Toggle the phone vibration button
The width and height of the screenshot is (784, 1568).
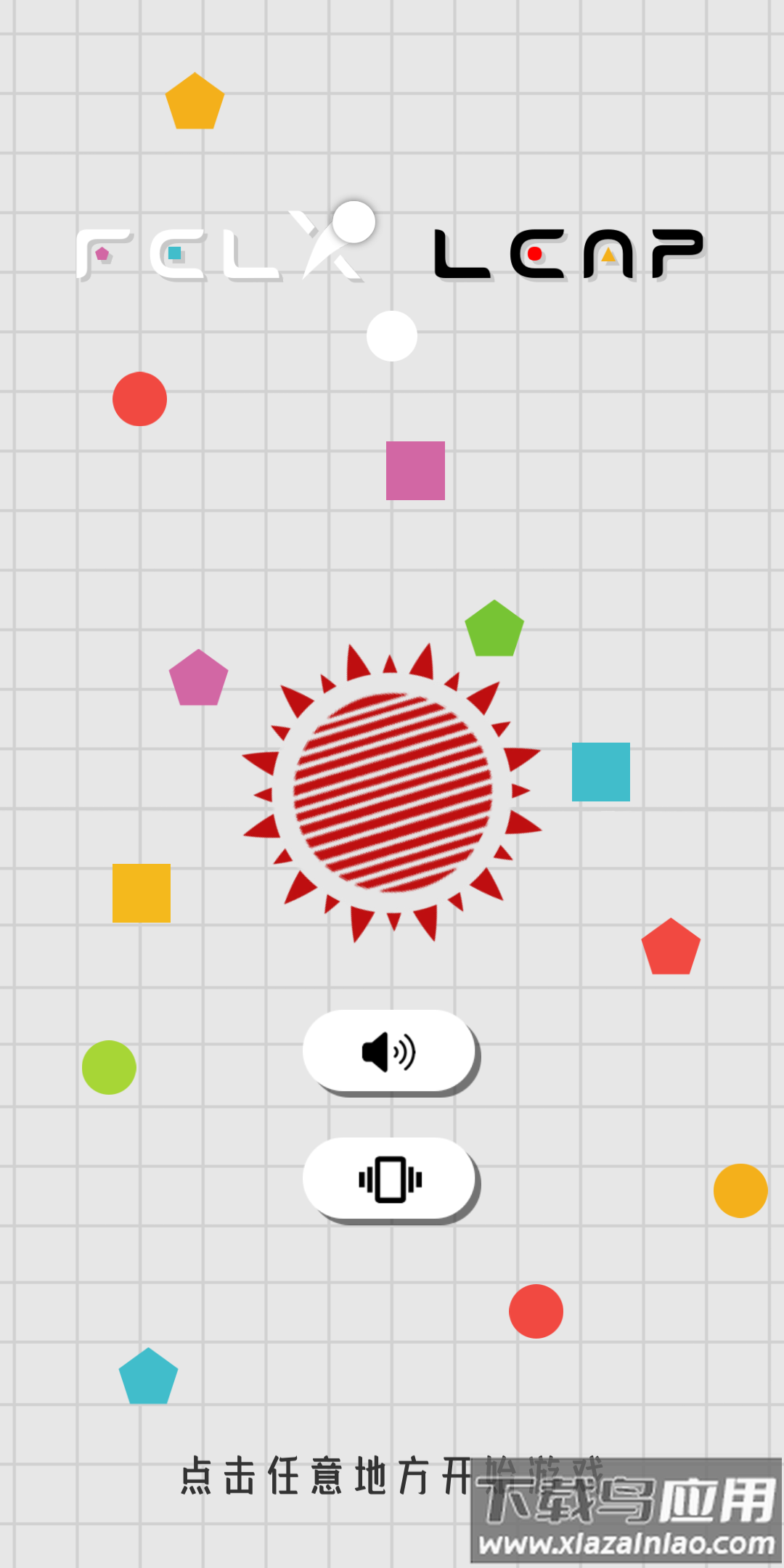click(389, 1179)
